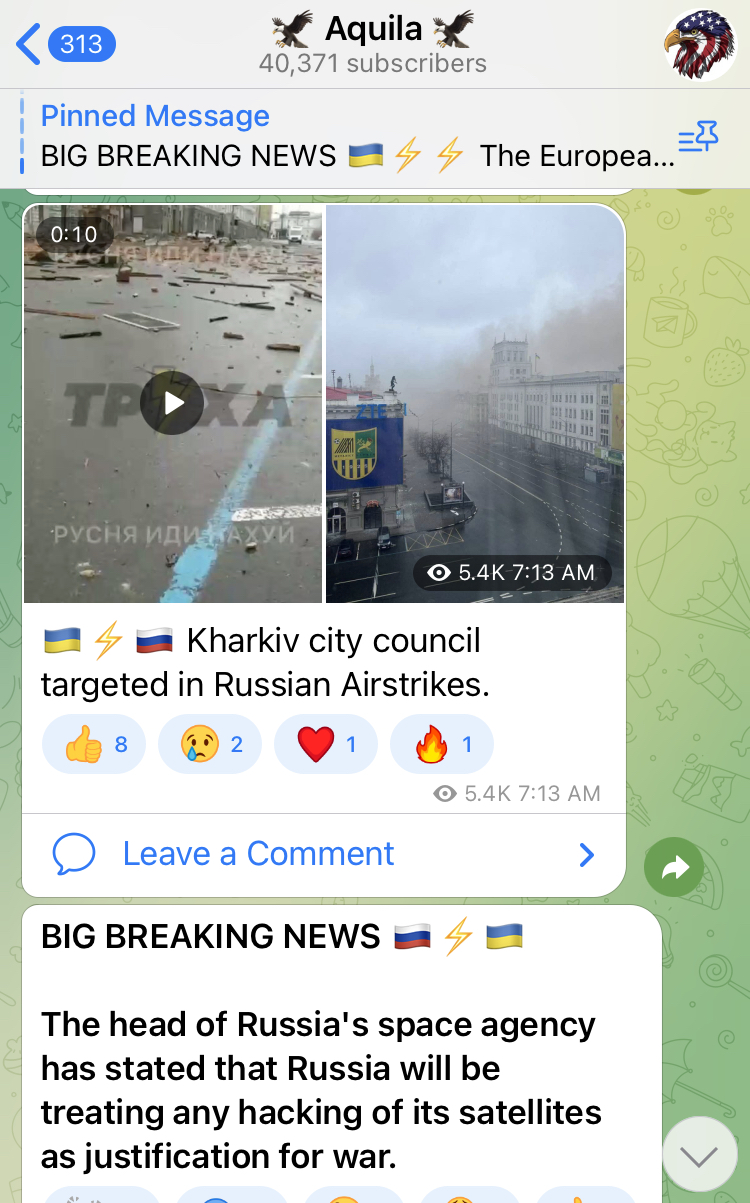750x1203 pixels.
Task: Add crying face reaction to the Kharkiv post
Action: [210, 744]
